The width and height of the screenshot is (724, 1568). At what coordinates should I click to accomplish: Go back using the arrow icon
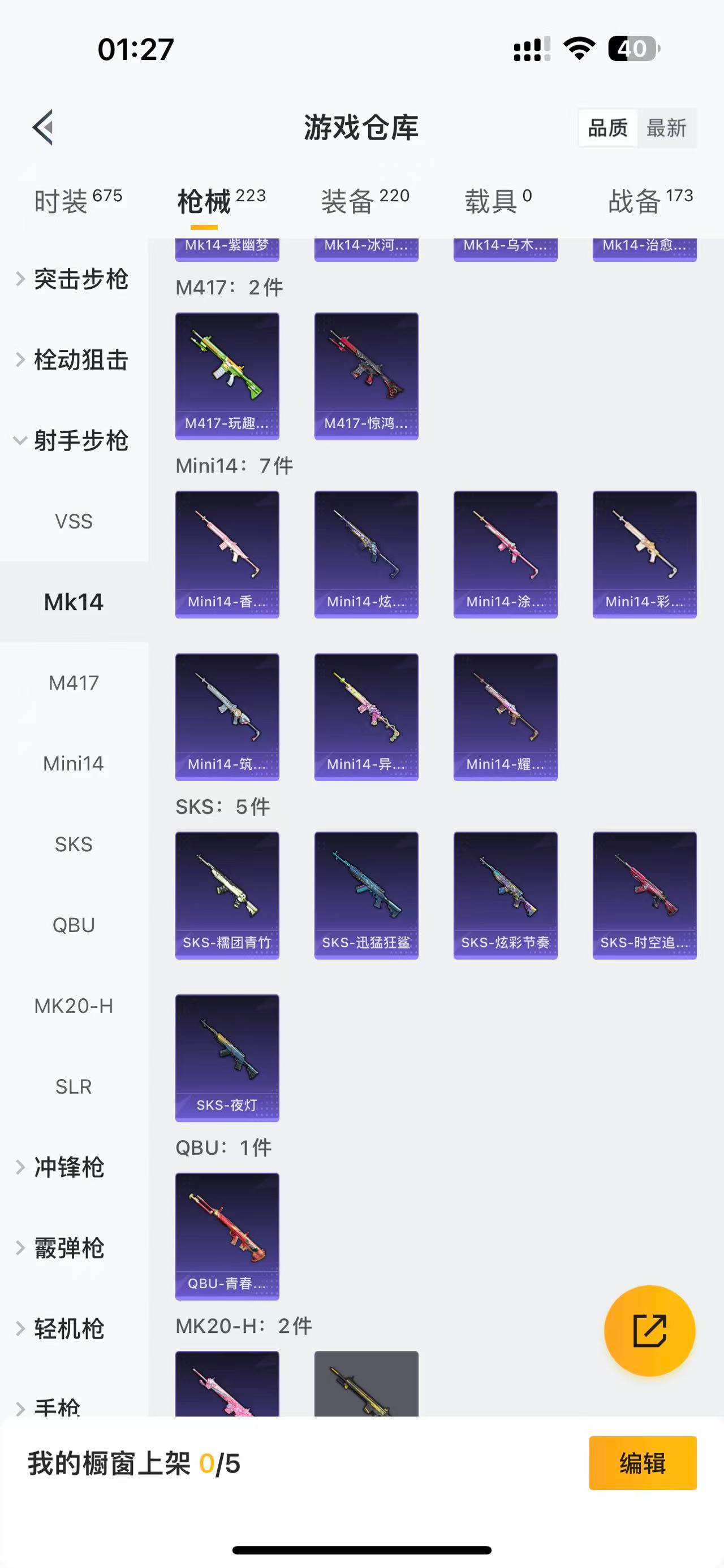[x=43, y=128]
